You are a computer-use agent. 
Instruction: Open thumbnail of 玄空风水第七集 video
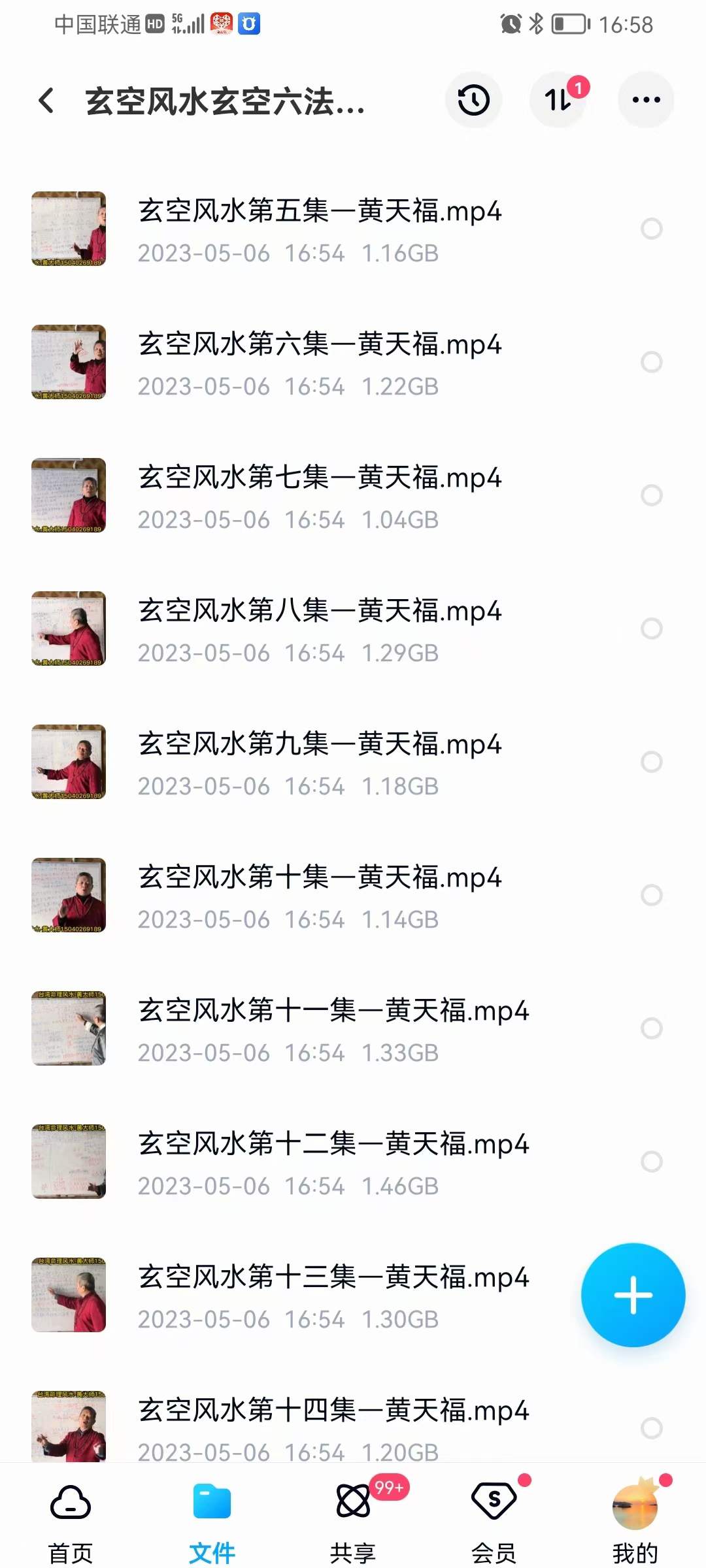pyautogui.click(x=70, y=495)
